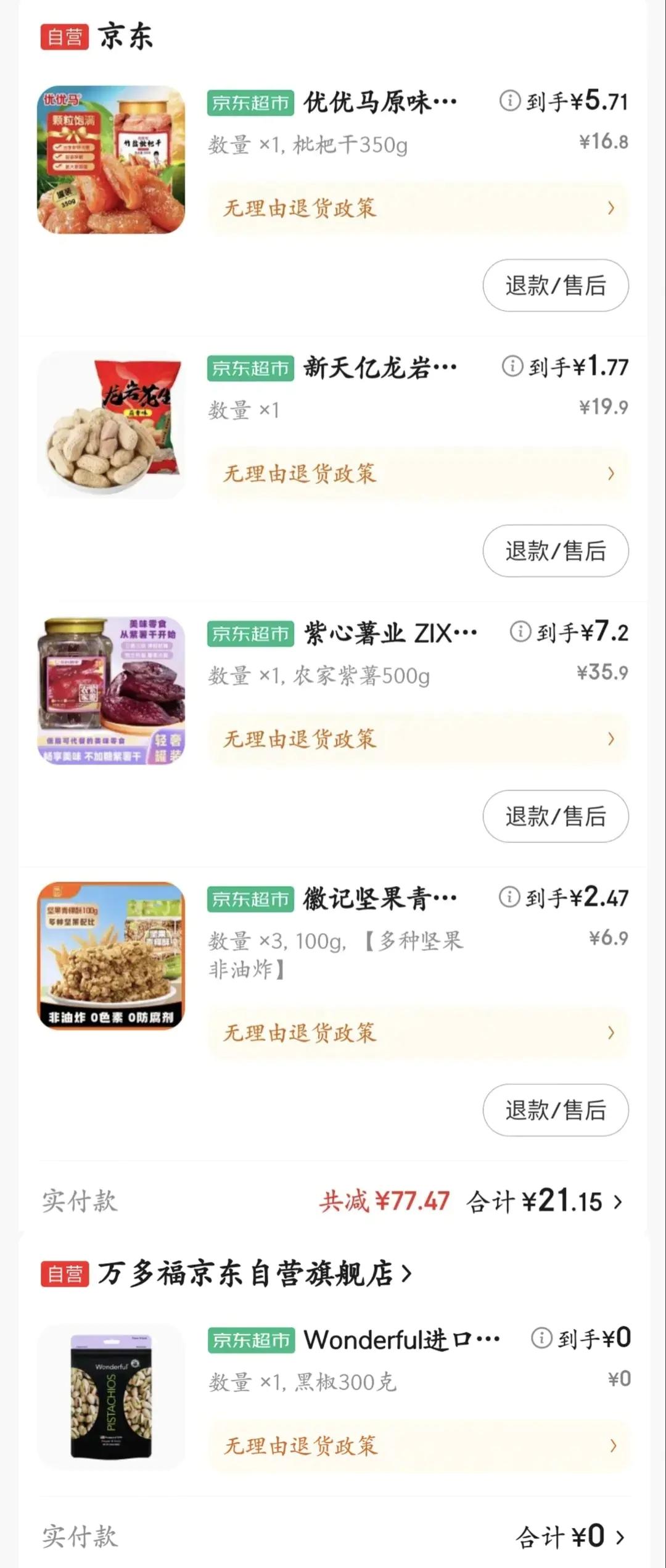Screen dimensions: 666x1568
Task: Show price breakdown for 到手¥7.2
Action: 520,631
